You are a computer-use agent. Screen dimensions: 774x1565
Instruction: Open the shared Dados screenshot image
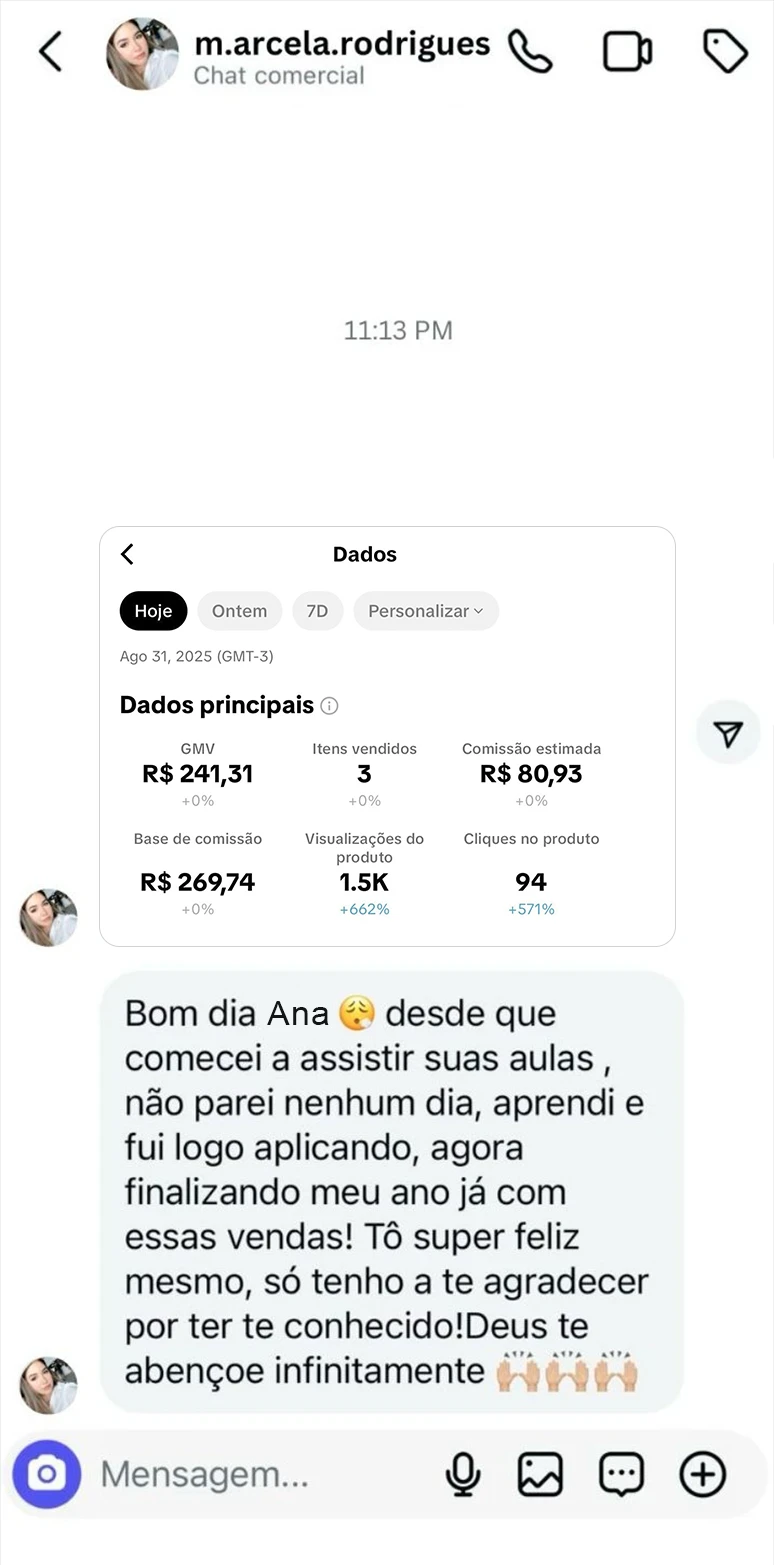(x=387, y=736)
